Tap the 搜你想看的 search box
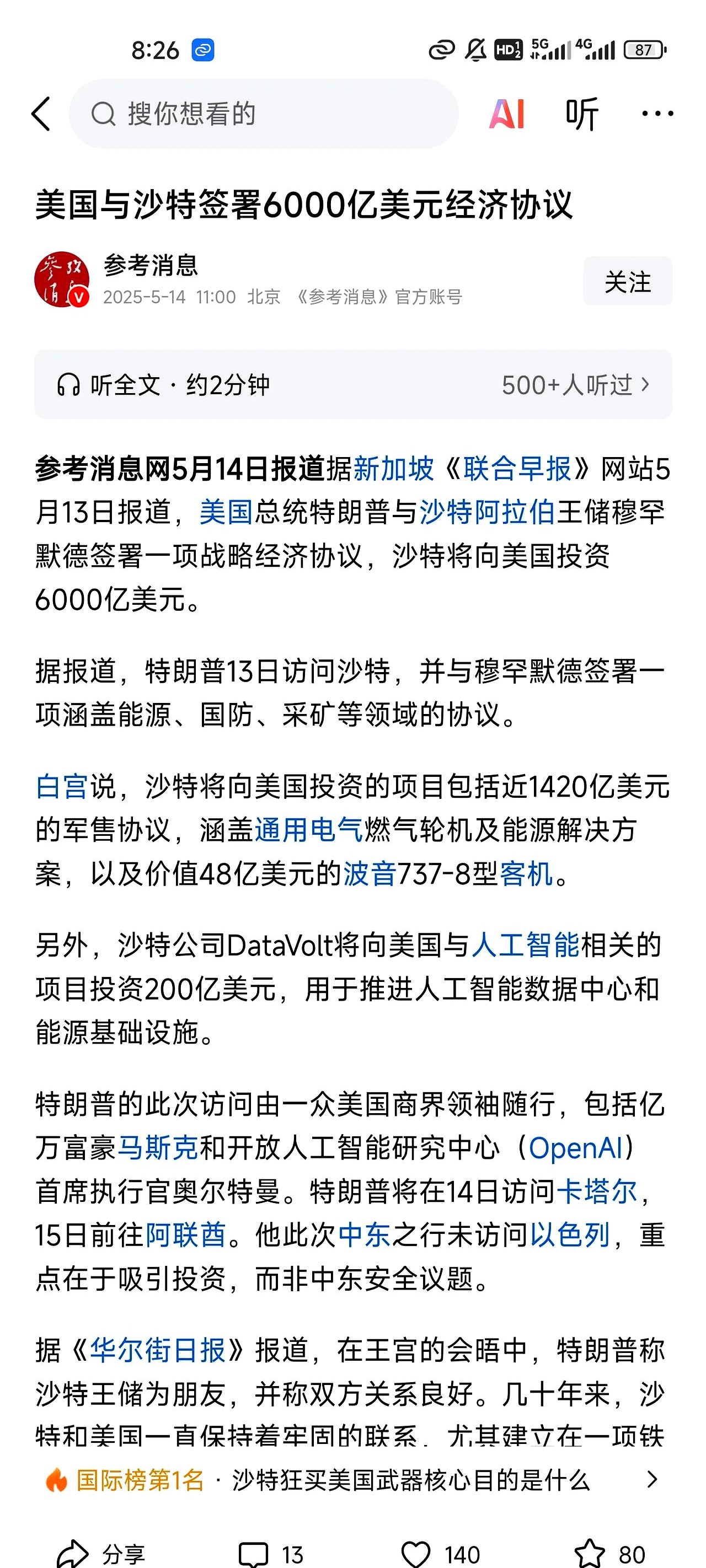The image size is (706, 1568). click(x=263, y=114)
